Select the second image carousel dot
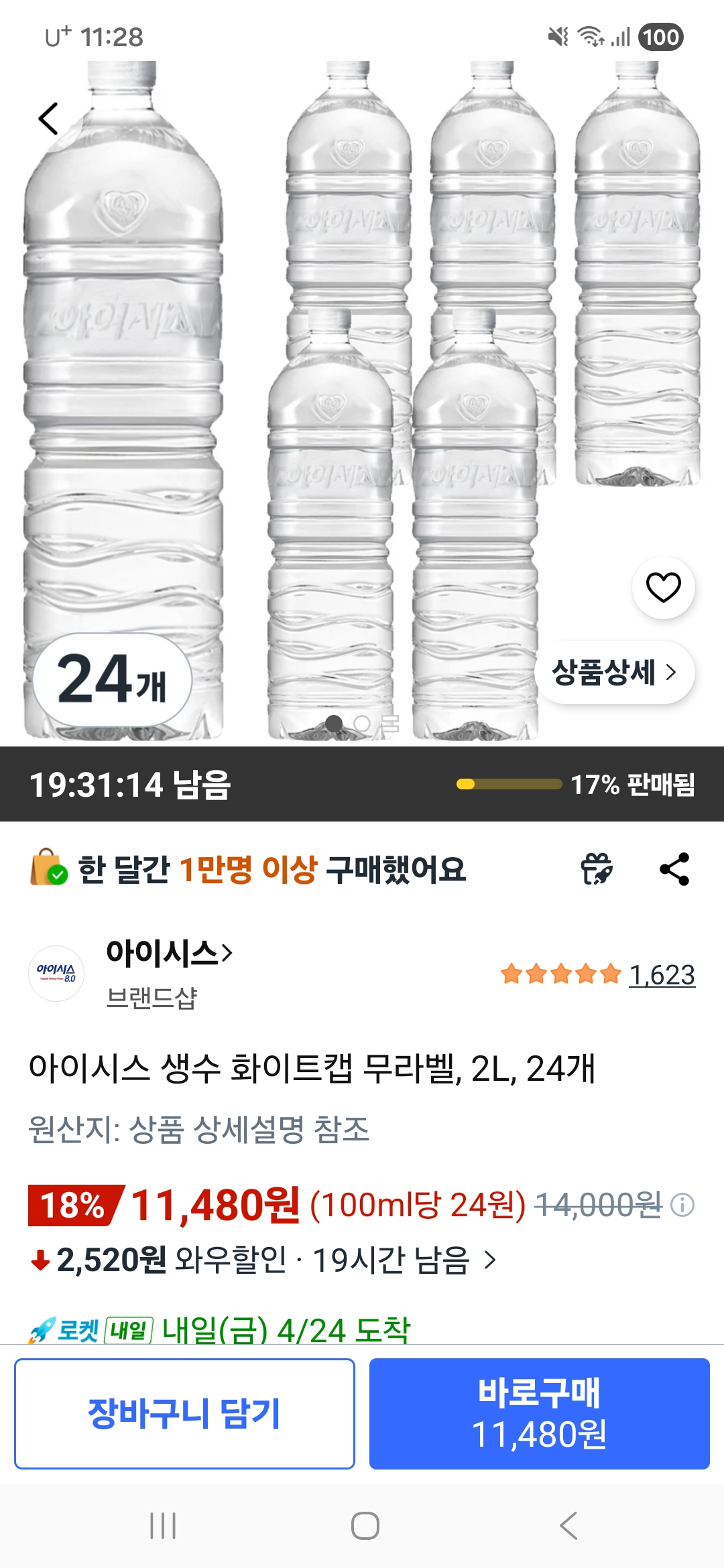 [x=362, y=724]
